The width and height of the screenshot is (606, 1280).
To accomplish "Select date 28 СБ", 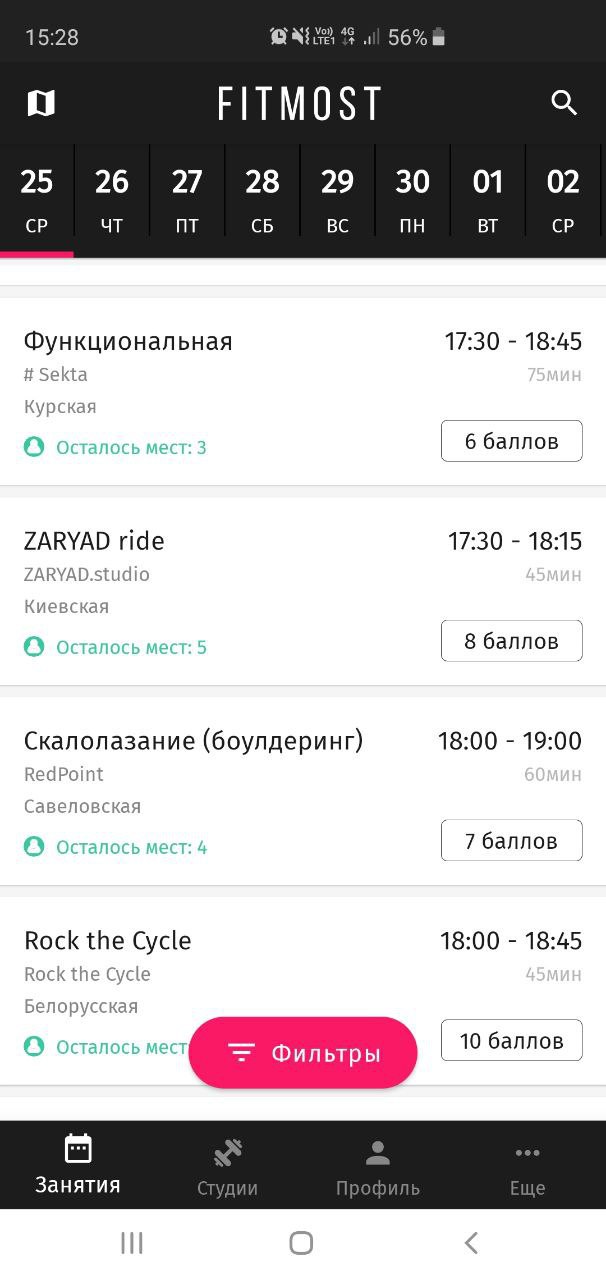I will click(x=262, y=200).
